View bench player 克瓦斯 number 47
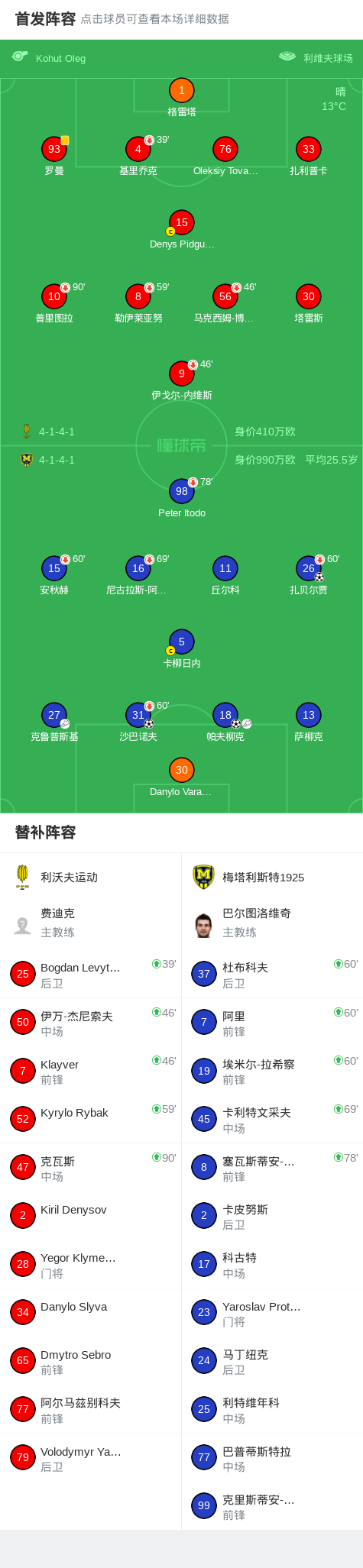 point(91,1168)
